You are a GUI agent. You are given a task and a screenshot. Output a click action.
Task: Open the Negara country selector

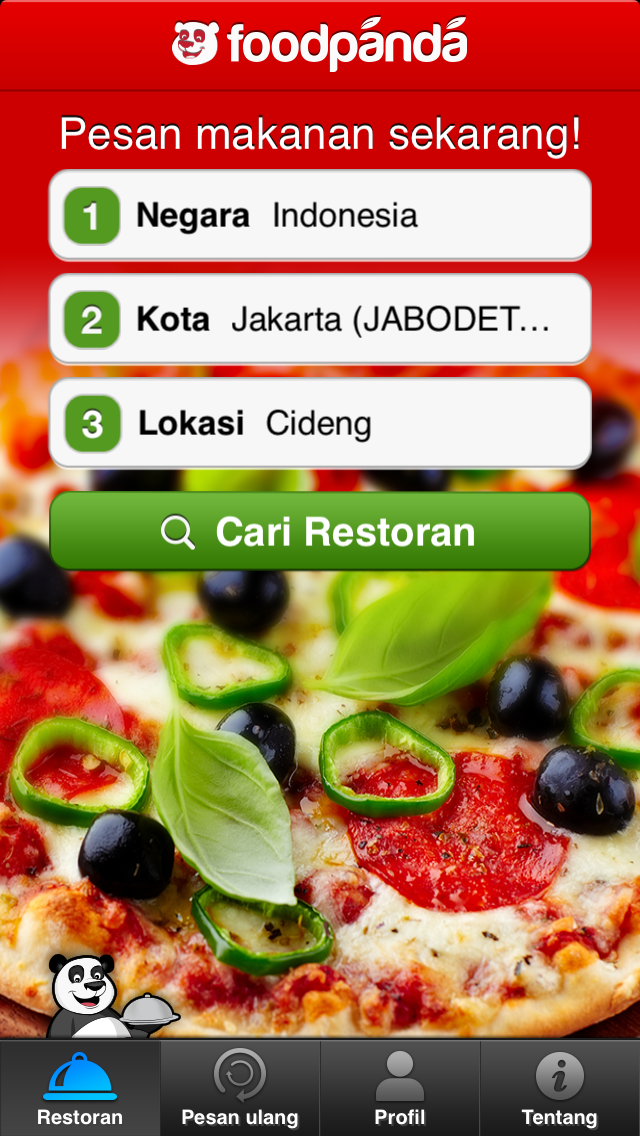(x=320, y=215)
